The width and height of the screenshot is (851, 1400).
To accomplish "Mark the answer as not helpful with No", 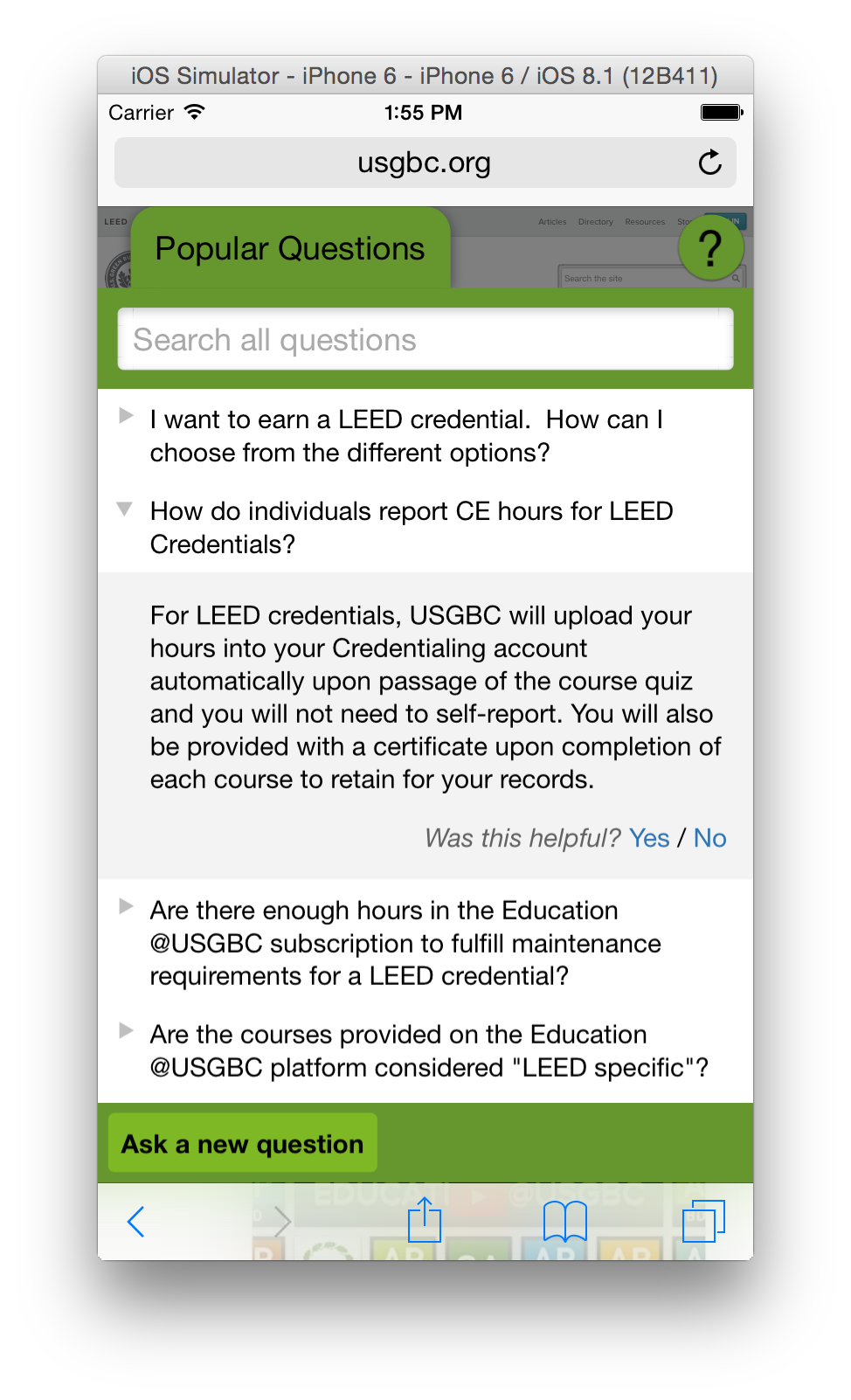I will point(709,838).
